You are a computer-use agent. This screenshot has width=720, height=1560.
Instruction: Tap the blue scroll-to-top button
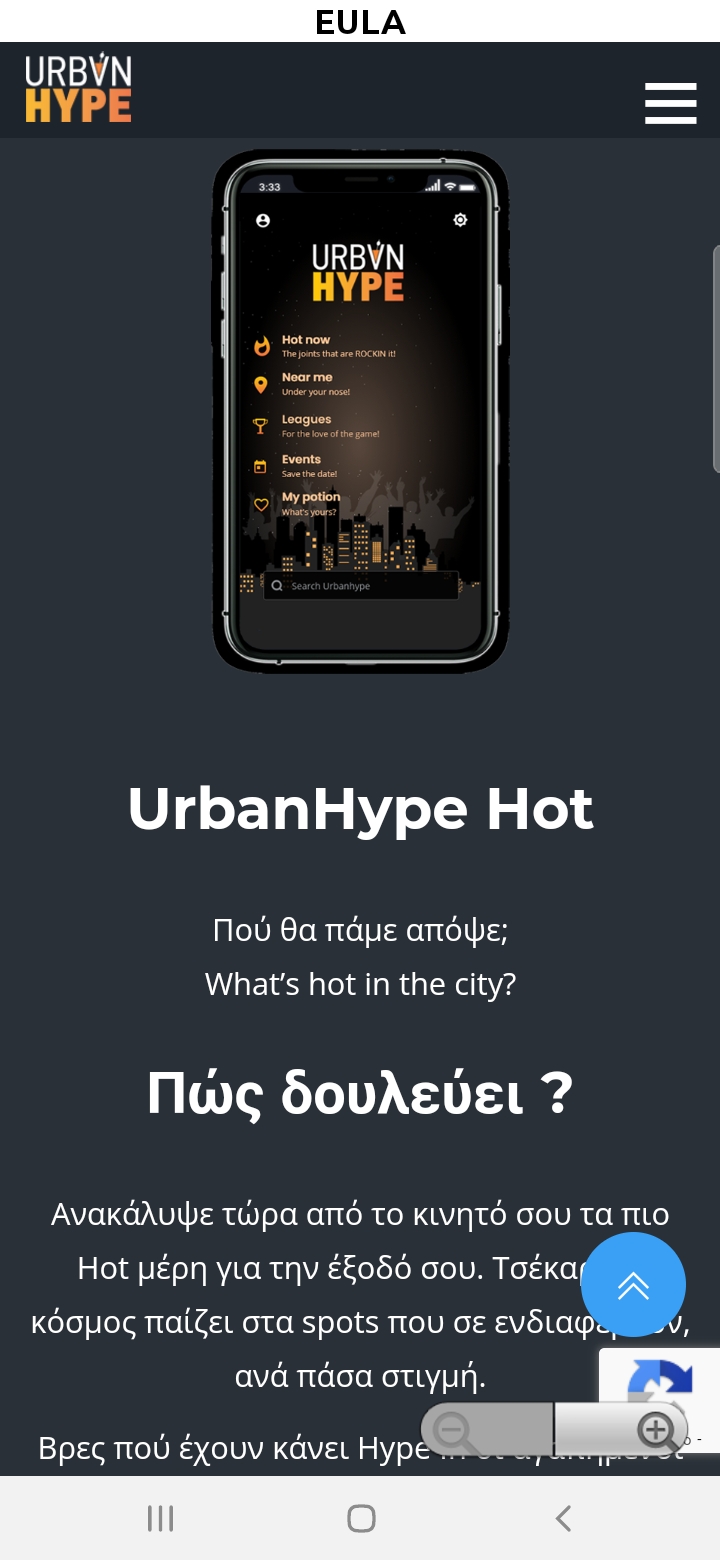[633, 1285]
